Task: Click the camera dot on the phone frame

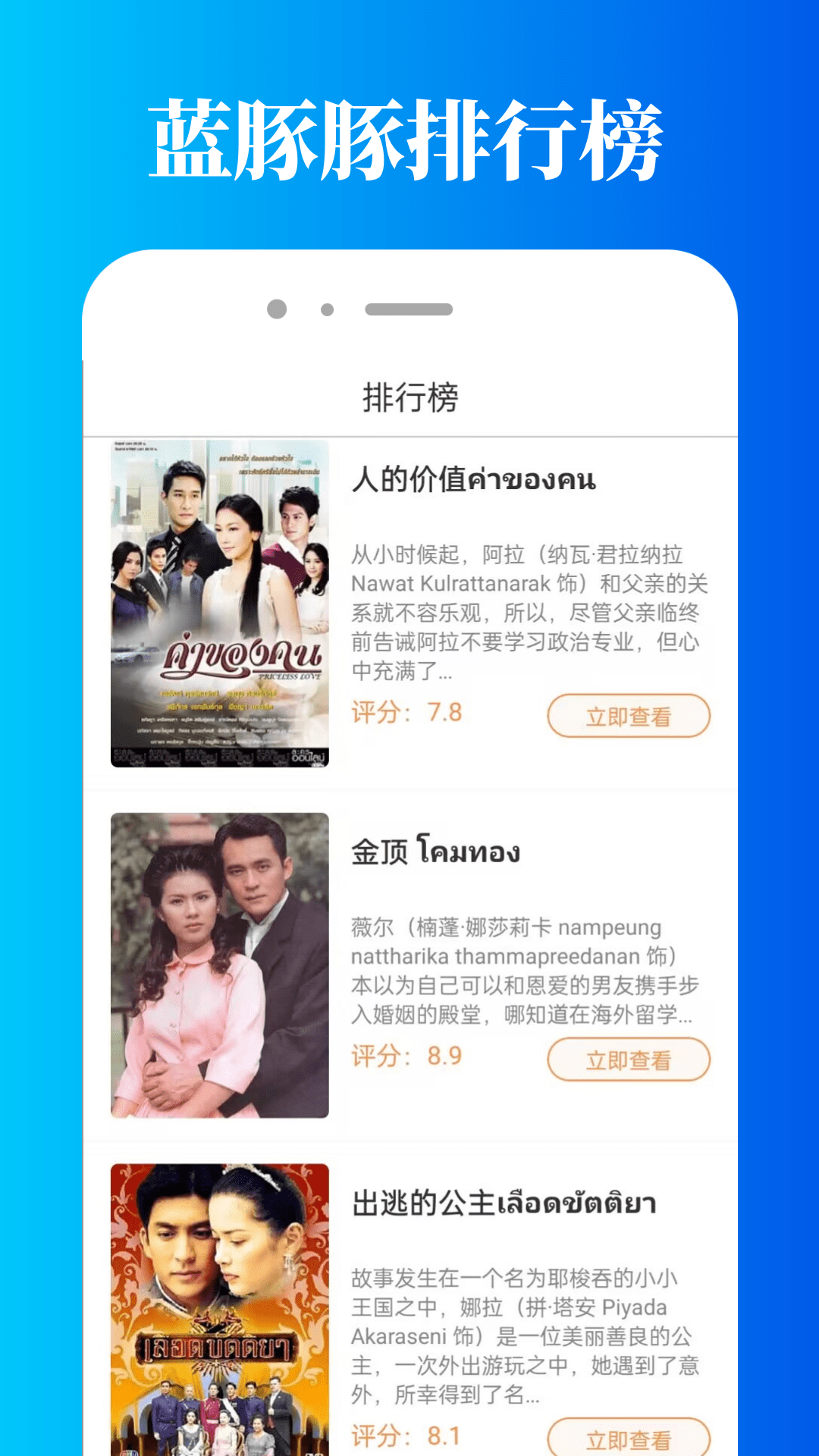Action: 275,308
